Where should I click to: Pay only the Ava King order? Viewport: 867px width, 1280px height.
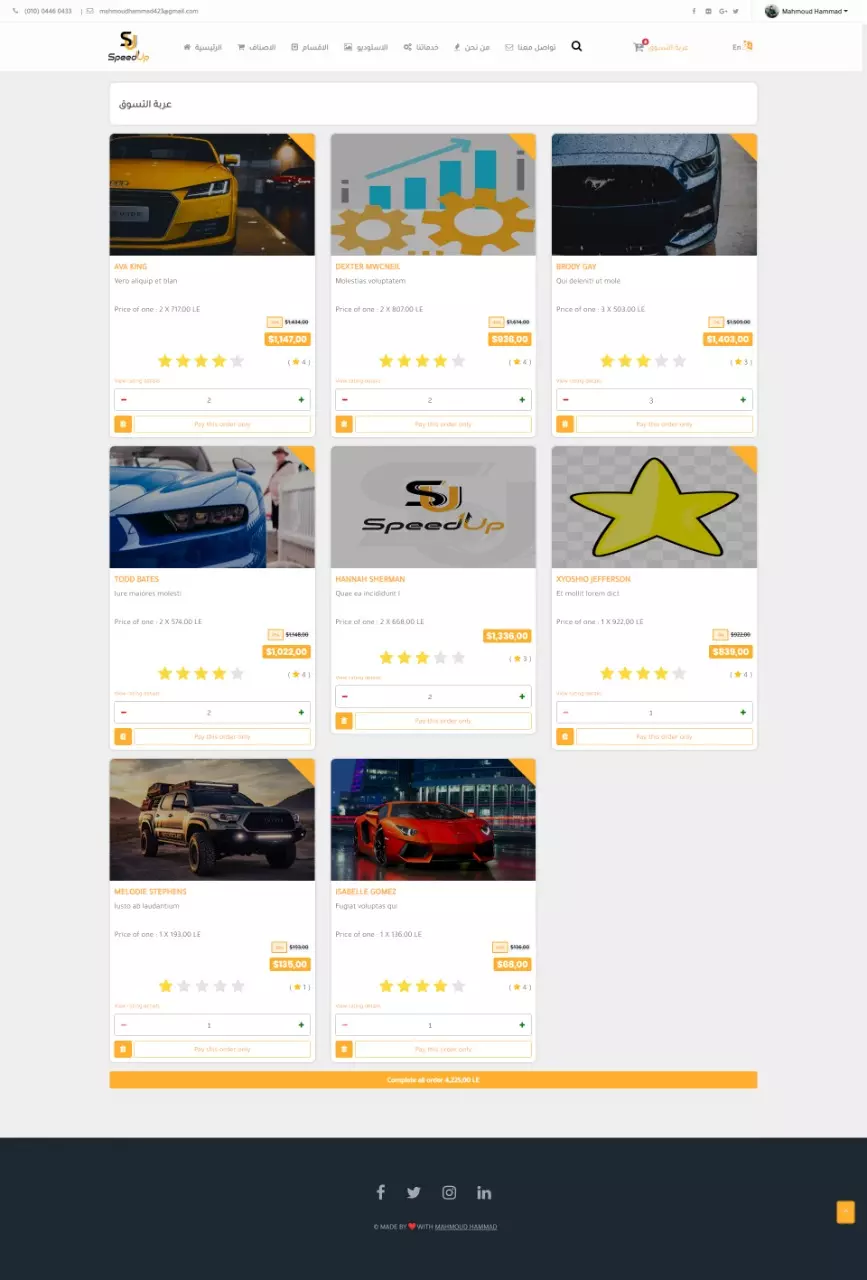click(222, 424)
